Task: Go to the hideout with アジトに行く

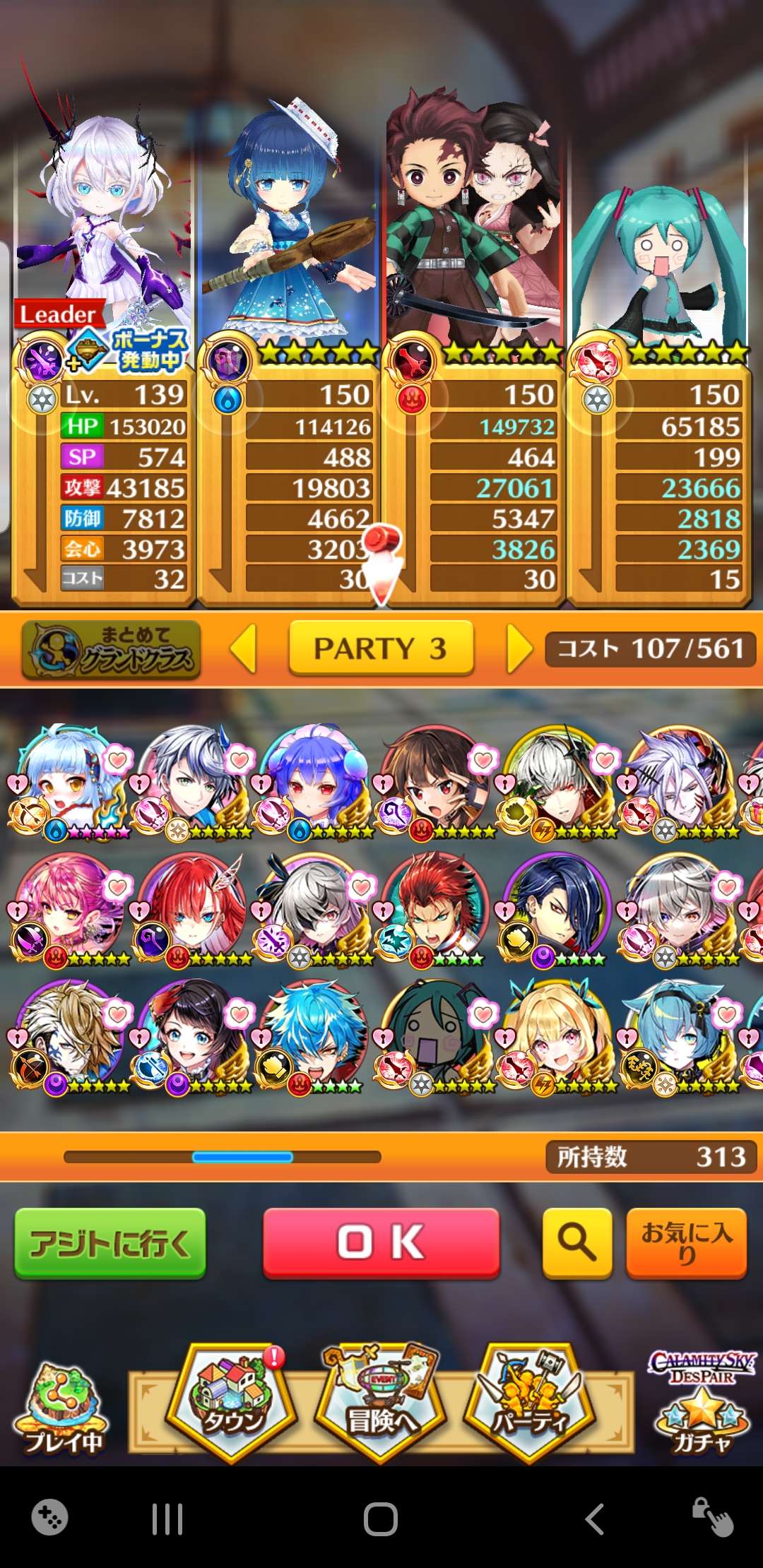Action: pyautogui.click(x=110, y=1242)
